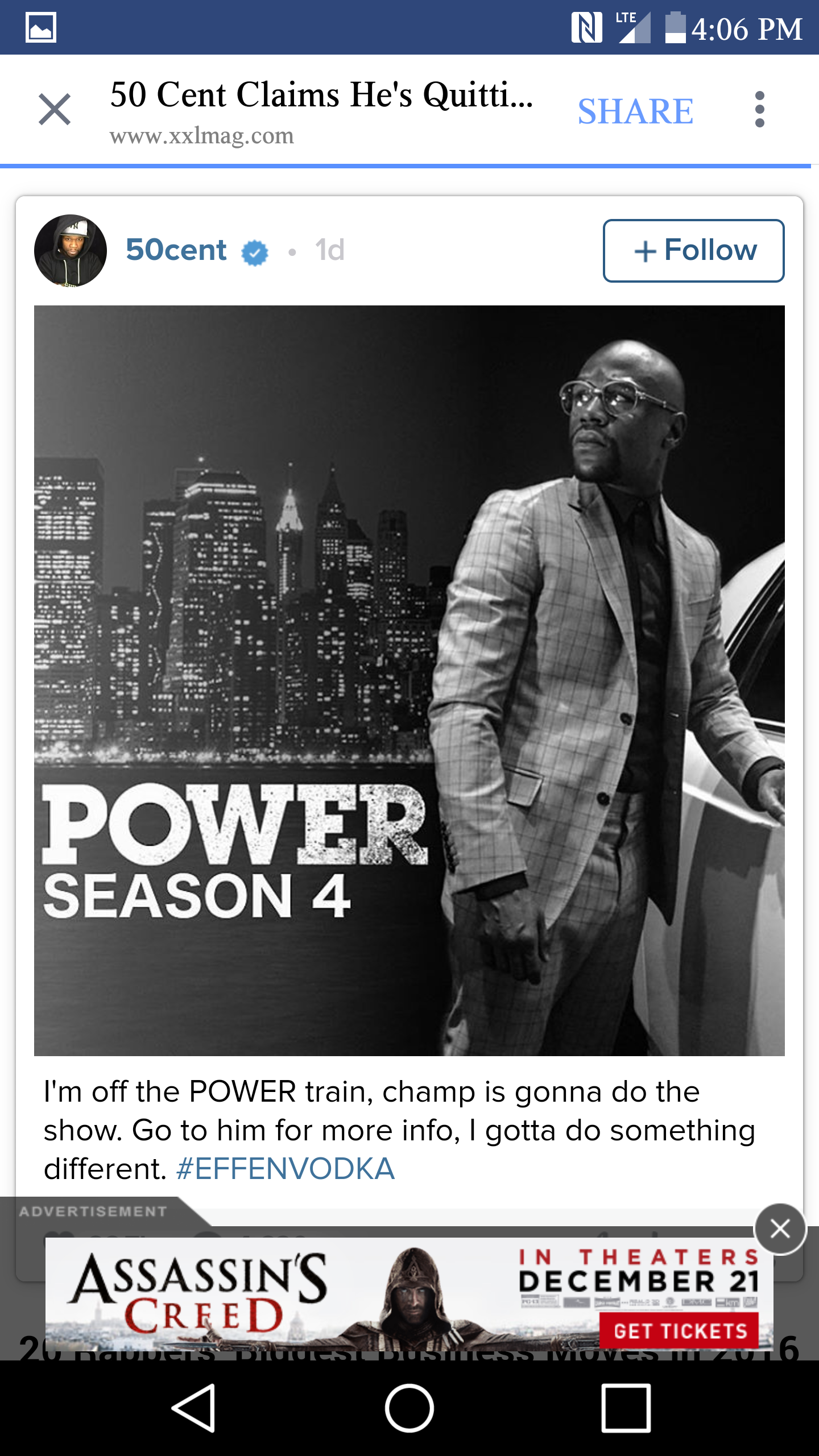Open the #EFFENVODKA hashtag

tap(285, 1169)
